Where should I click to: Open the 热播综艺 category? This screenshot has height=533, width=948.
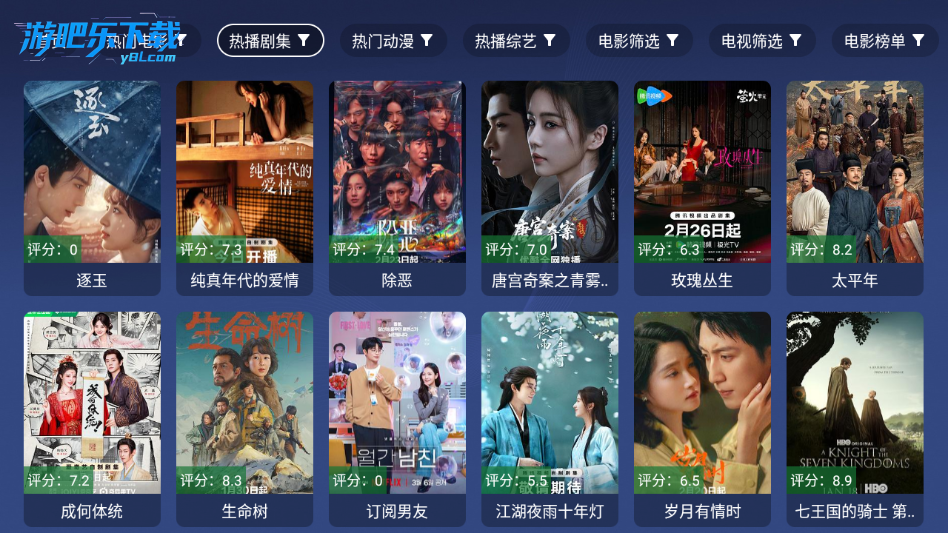tap(516, 41)
